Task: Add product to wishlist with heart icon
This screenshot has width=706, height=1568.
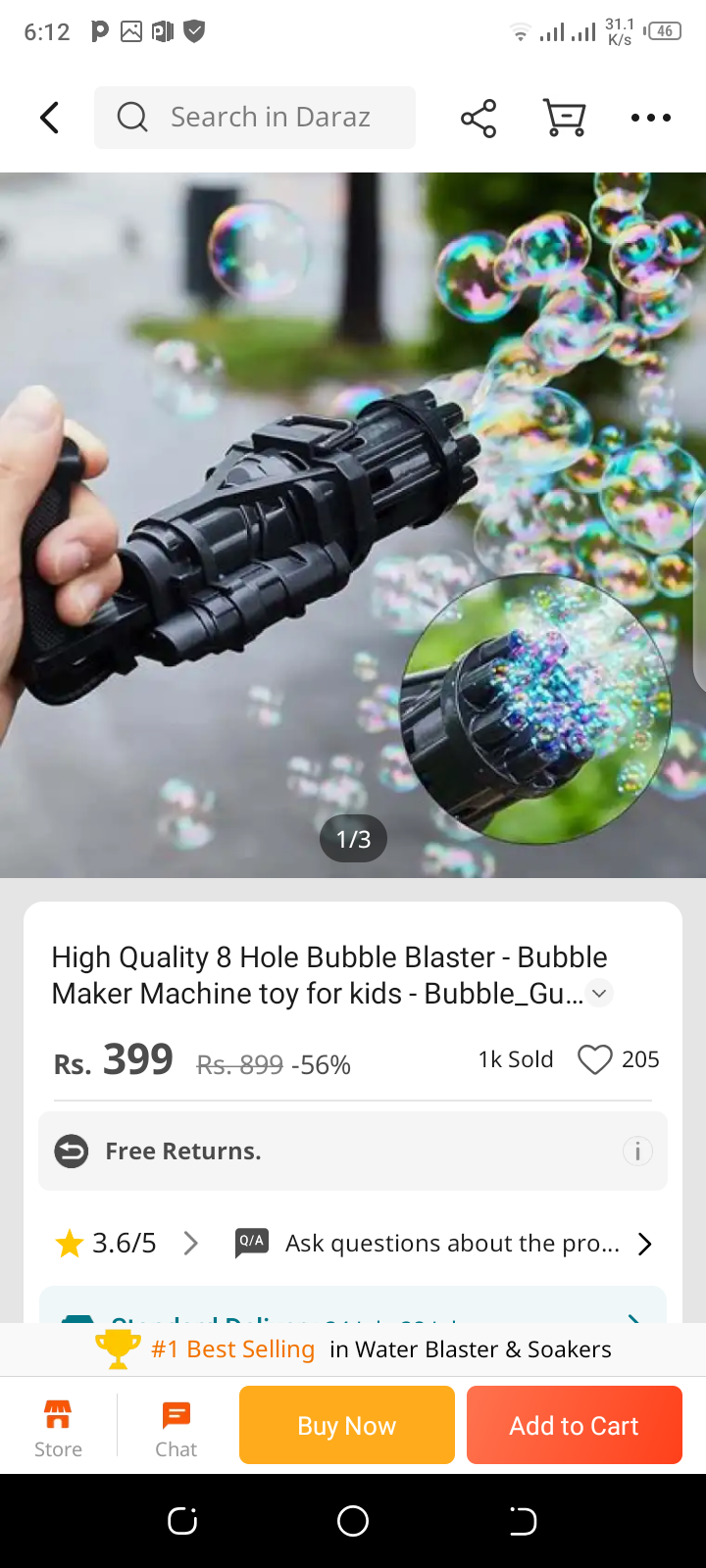Action: click(x=594, y=1059)
